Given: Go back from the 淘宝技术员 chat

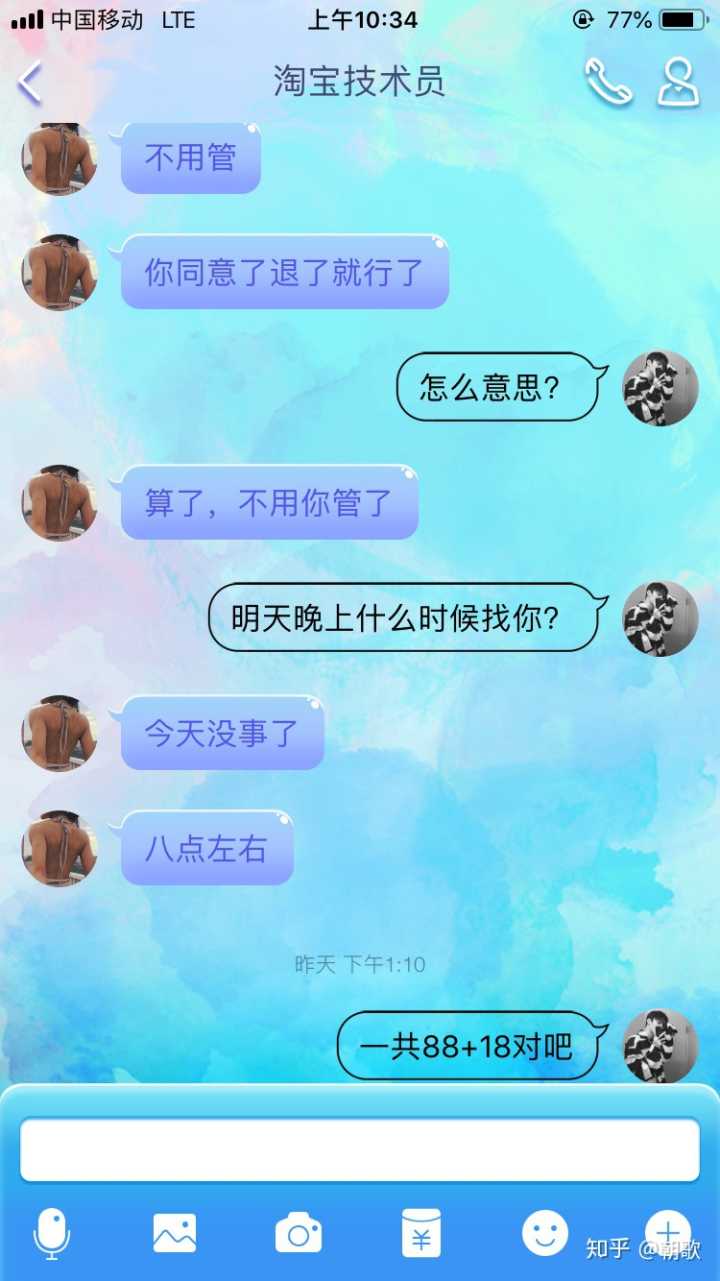Looking at the screenshot, I should pyautogui.click(x=30, y=82).
